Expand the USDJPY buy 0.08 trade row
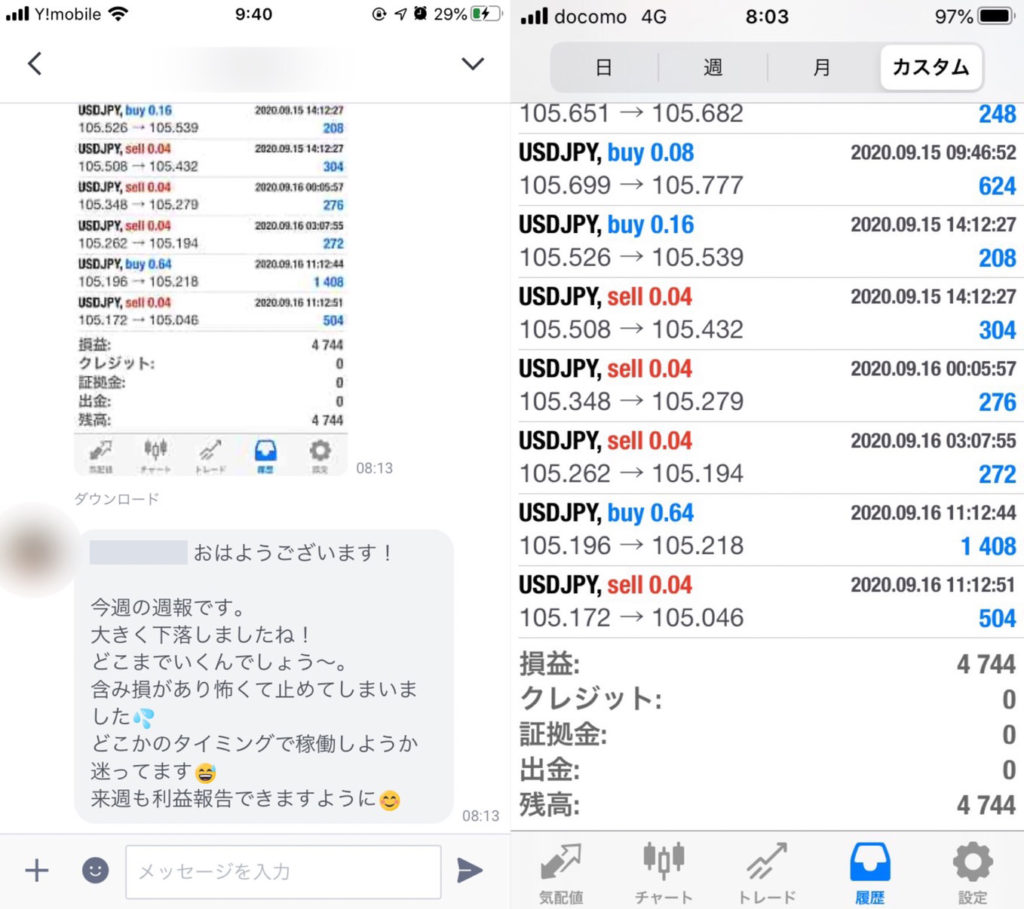1024x909 pixels. 767,169
